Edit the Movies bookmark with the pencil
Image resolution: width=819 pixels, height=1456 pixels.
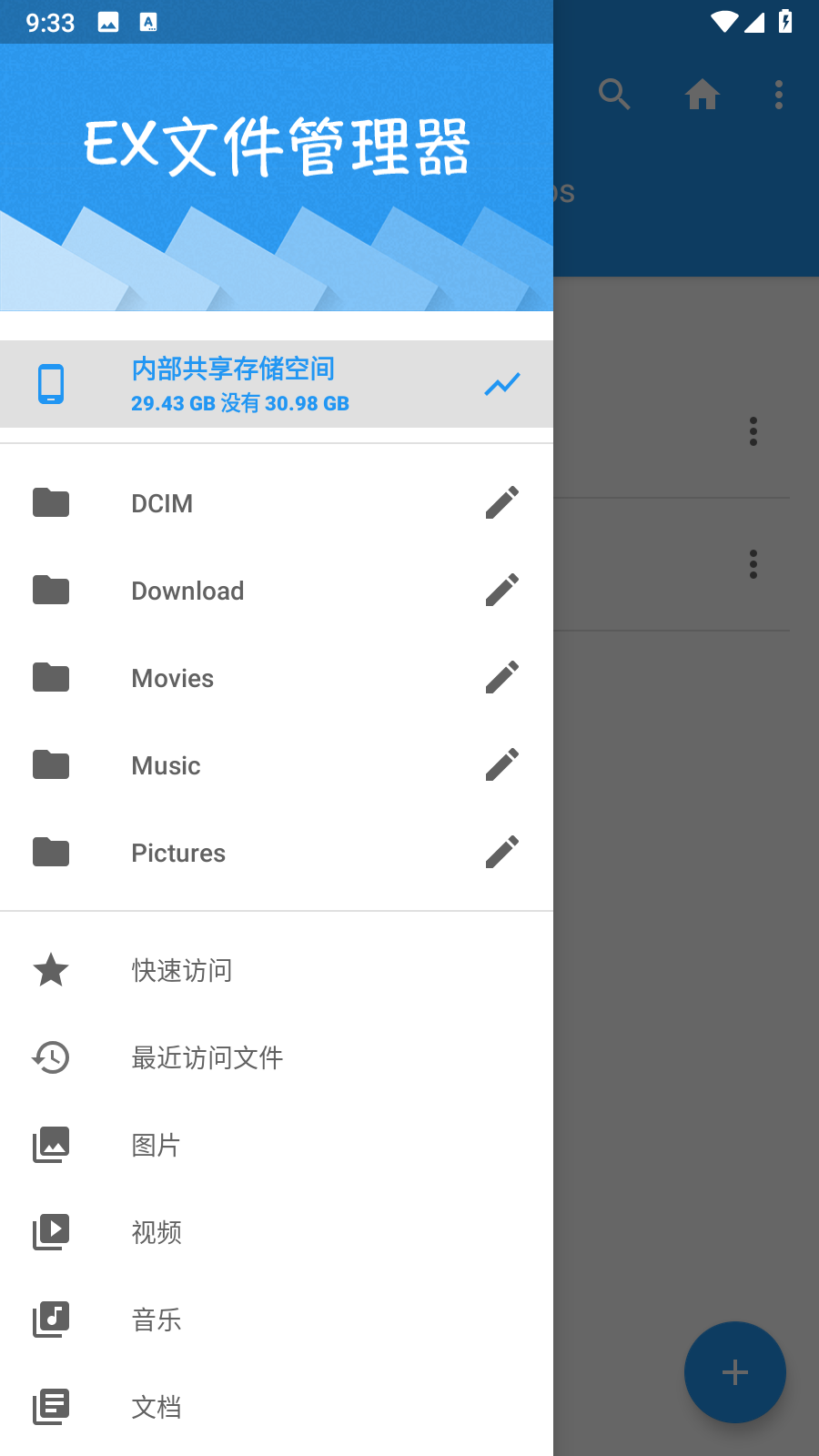[x=502, y=677]
